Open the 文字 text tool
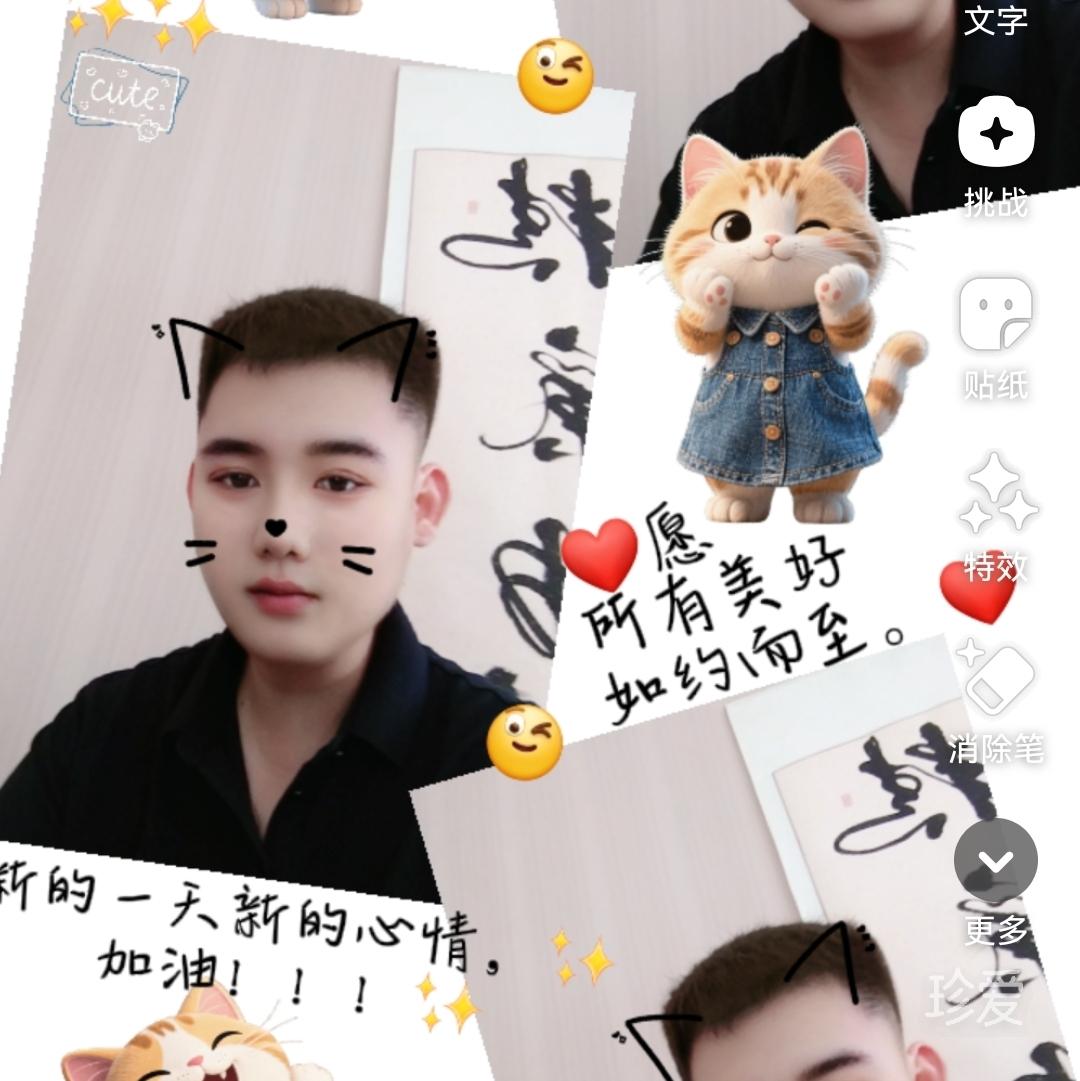This screenshot has width=1080, height=1081. [x=995, y=20]
